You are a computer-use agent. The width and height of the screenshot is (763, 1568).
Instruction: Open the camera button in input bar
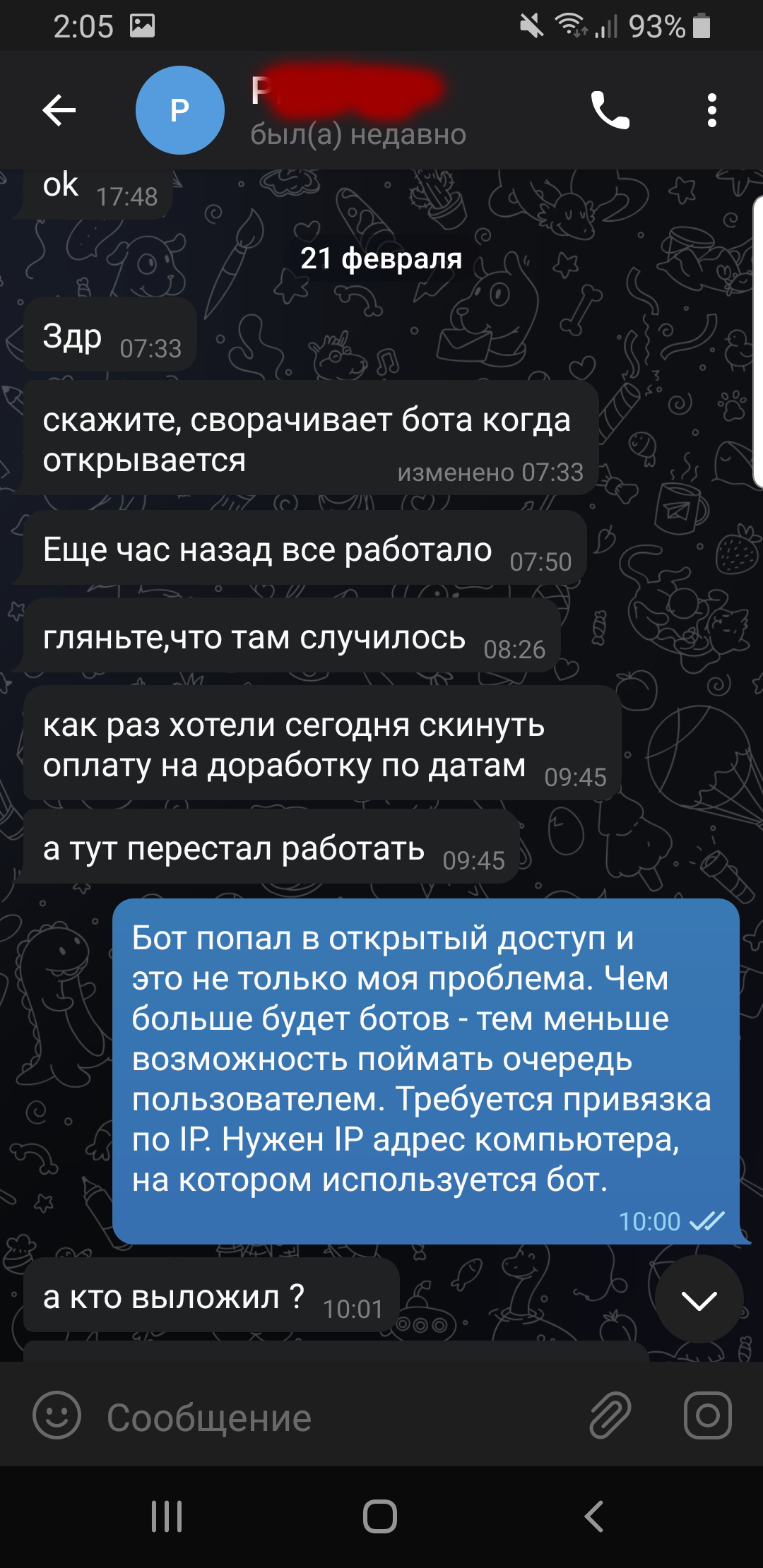tap(707, 1415)
